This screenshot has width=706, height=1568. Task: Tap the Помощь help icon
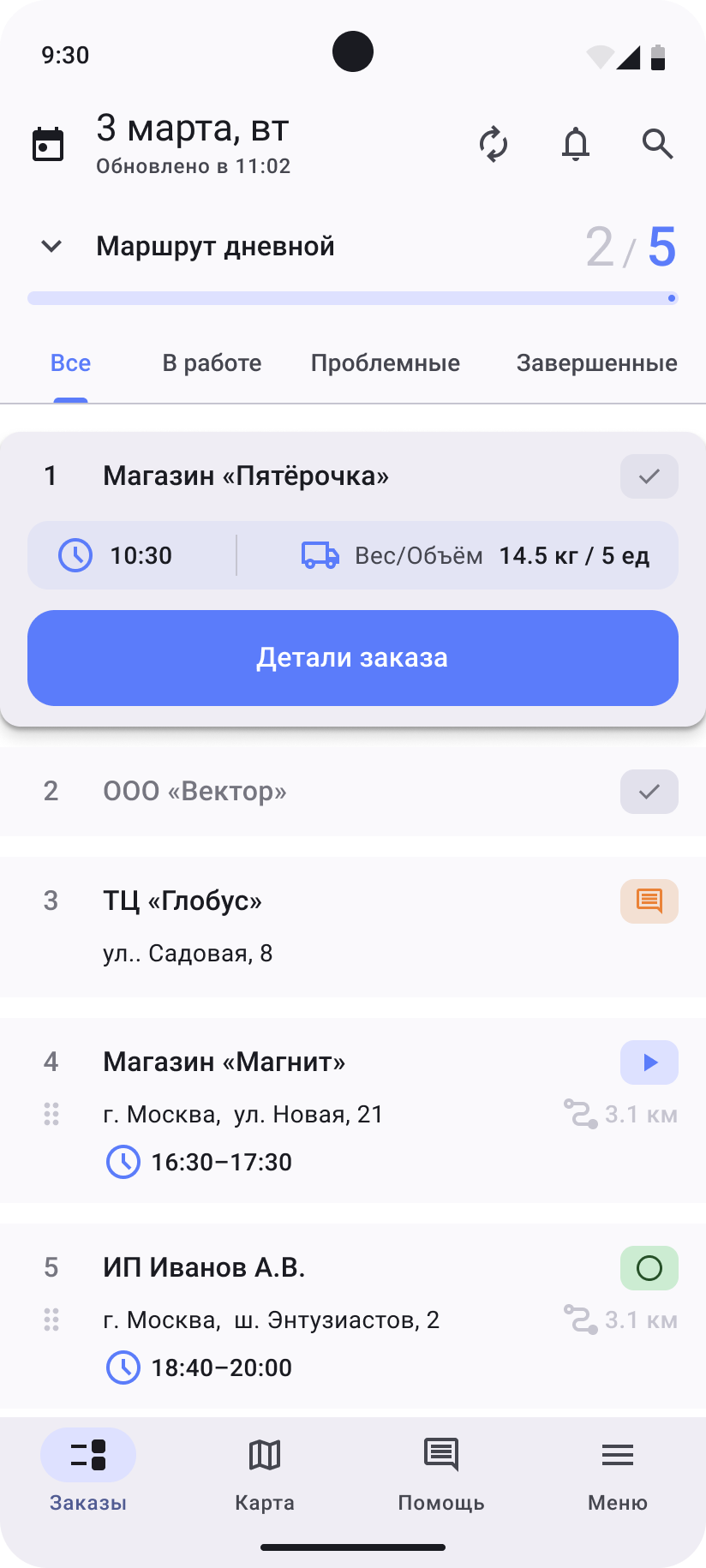click(x=440, y=1454)
